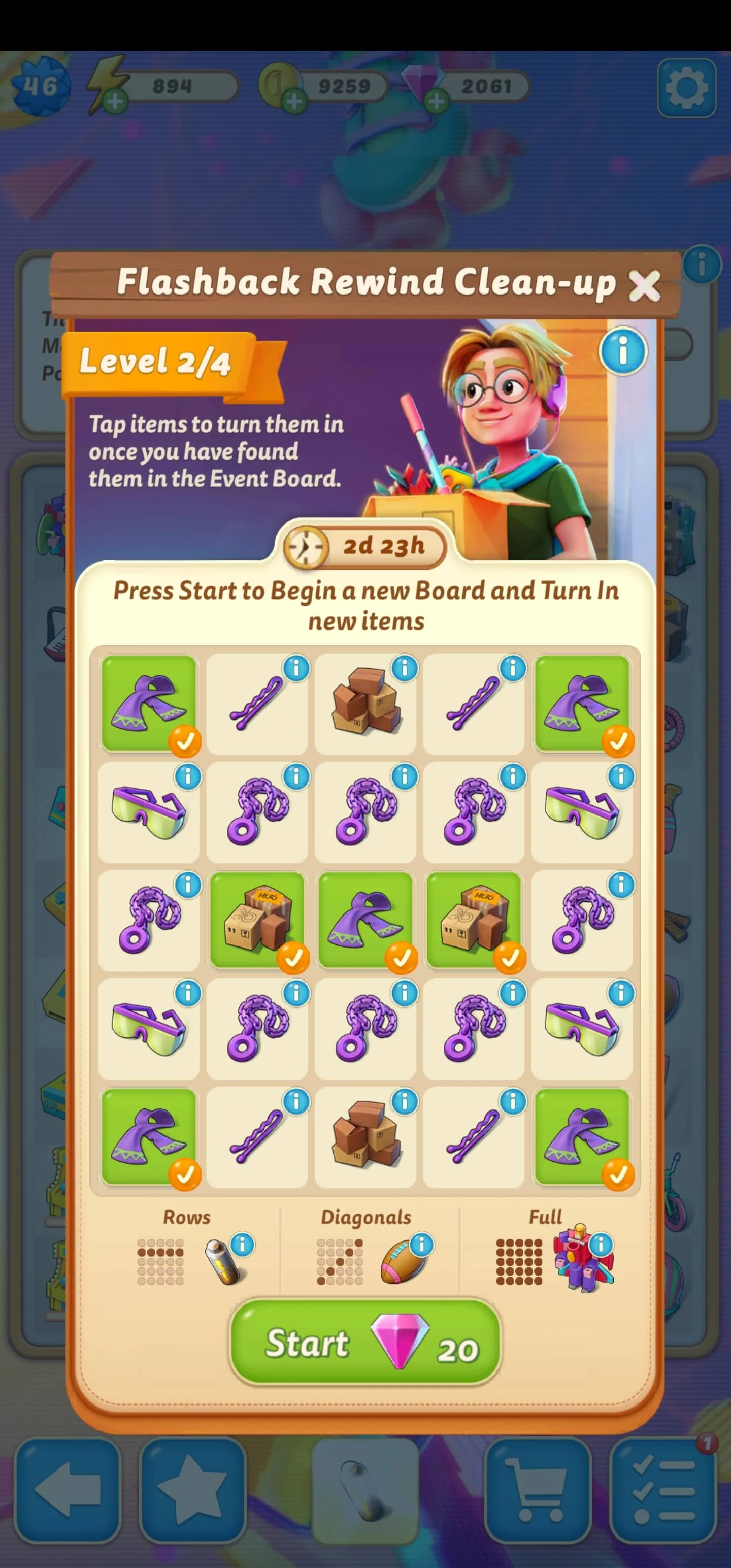Open the shop cart
The height and width of the screenshot is (1568, 731).
click(538, 1489)
